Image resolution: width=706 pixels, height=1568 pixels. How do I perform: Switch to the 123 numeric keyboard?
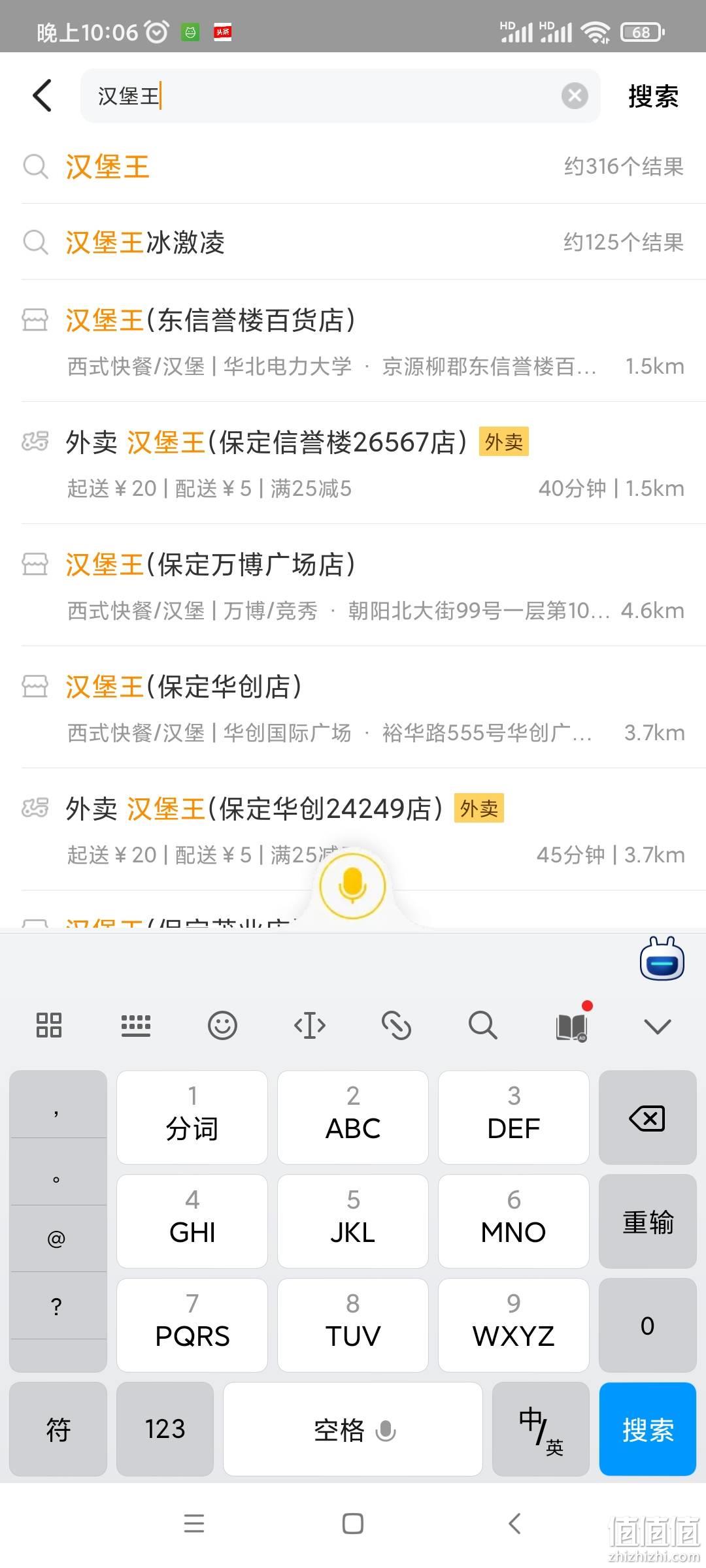click(x=165, y=1429)
